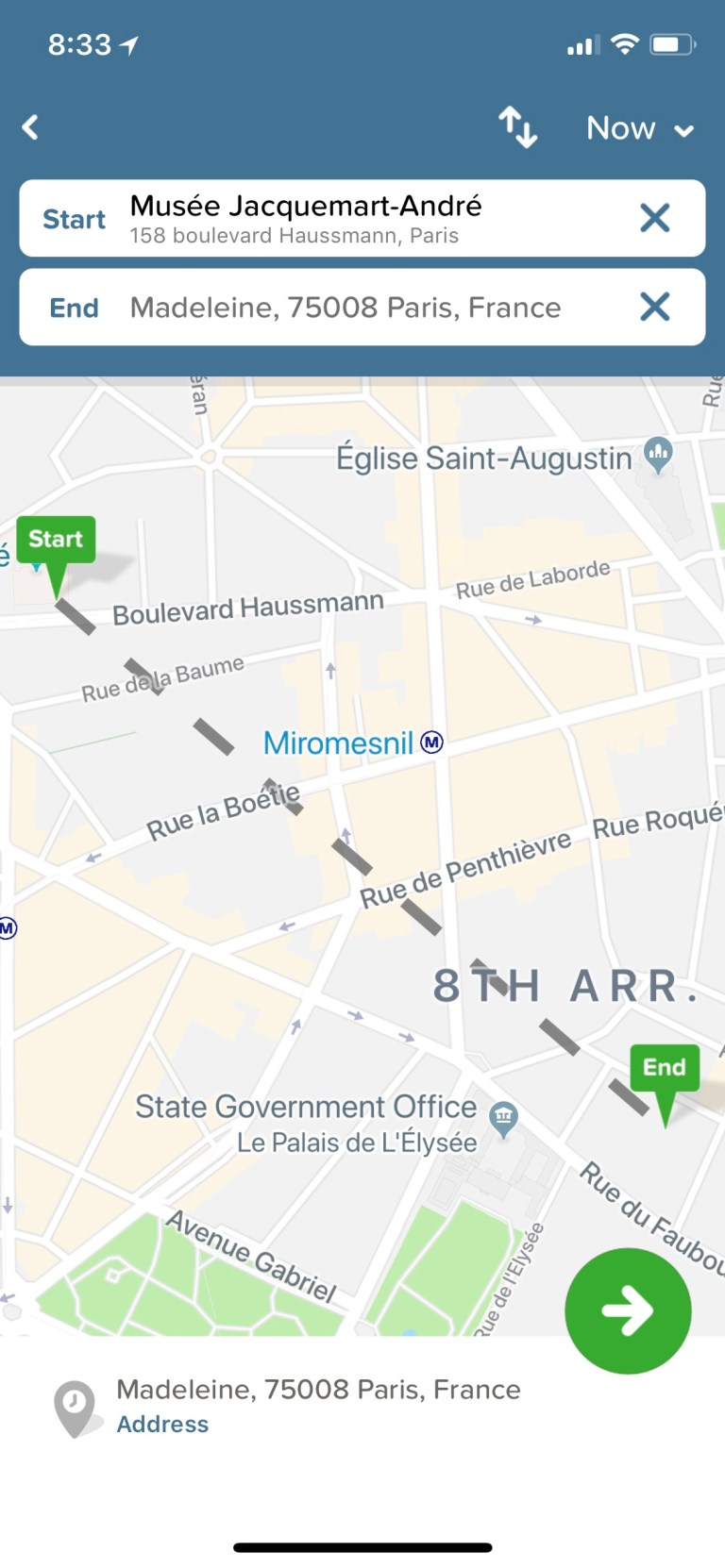Tap the Start pin on the map
The height and width of the screenshot is (1568, 725).
tap(56, 542)
